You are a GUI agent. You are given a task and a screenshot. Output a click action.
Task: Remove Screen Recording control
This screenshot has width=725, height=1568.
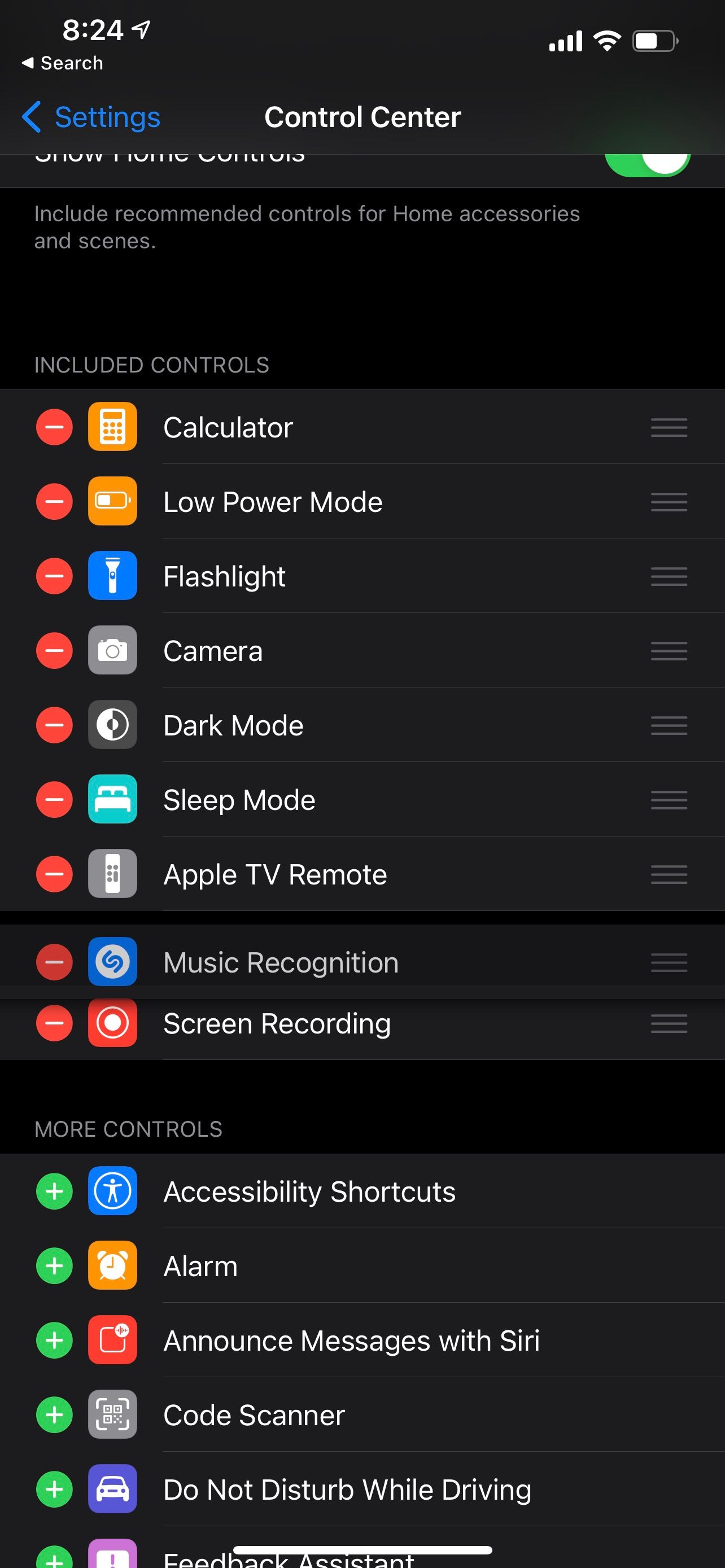click(54, 1023)
